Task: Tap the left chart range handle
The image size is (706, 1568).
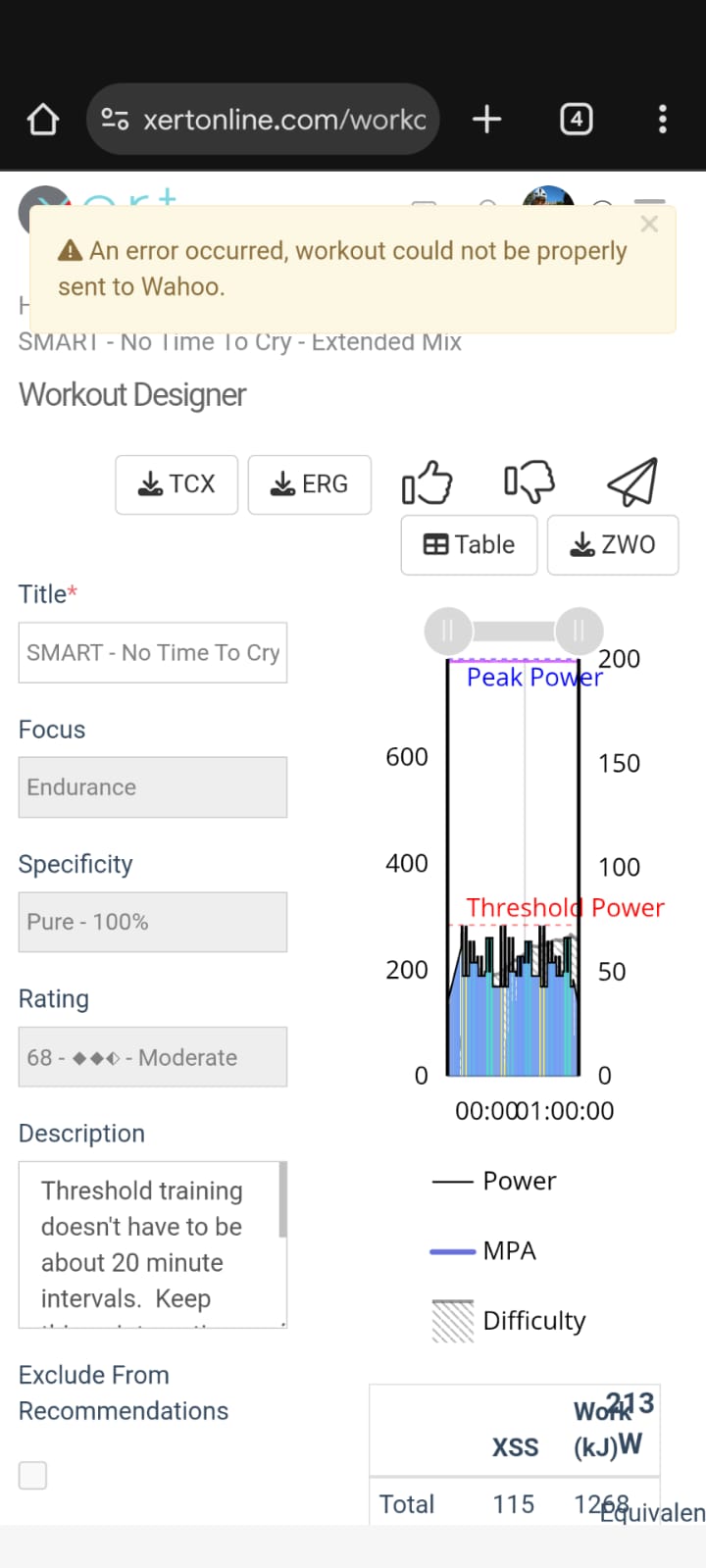Action: (x=447, y=631)
